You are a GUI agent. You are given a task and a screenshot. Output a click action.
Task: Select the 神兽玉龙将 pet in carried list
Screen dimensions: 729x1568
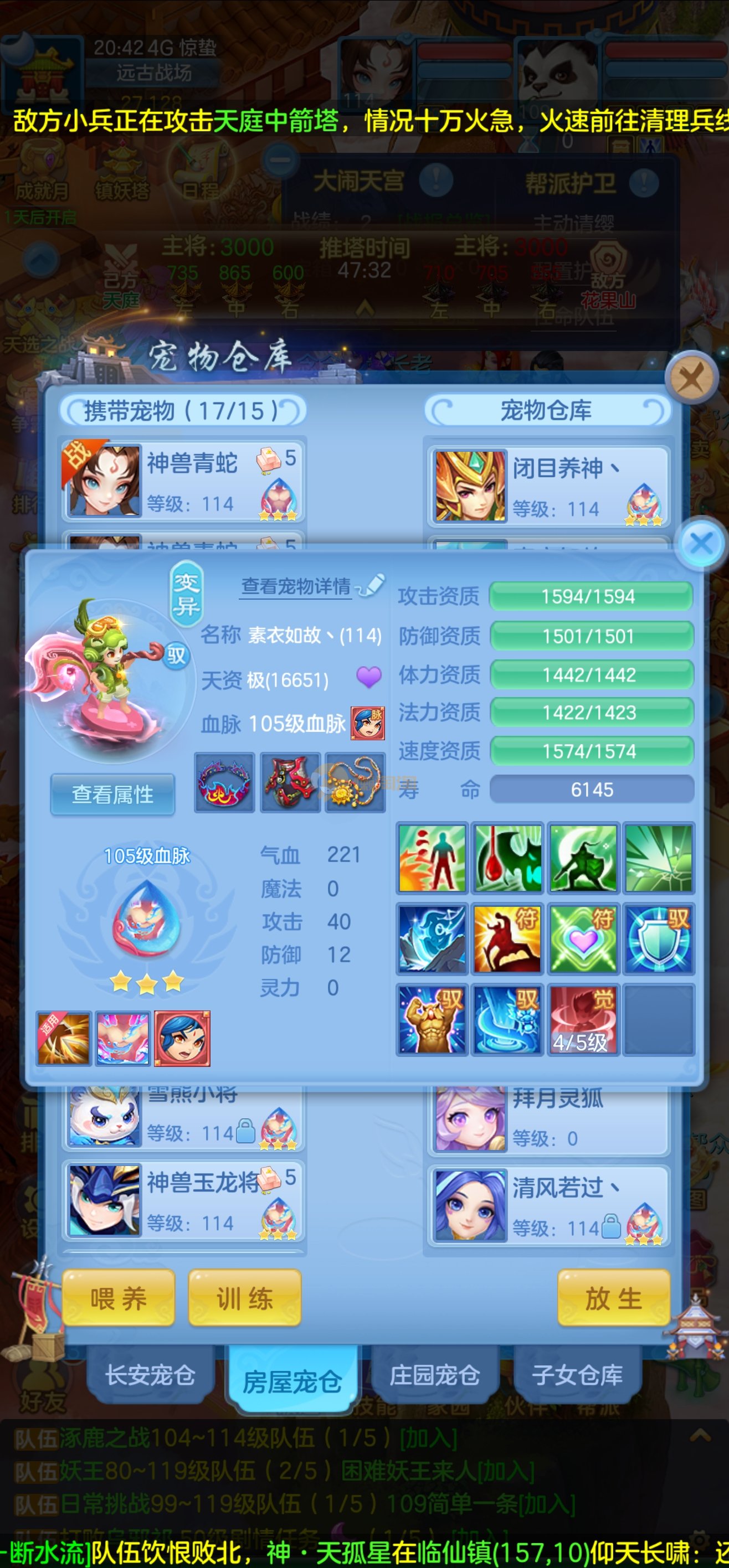(183, 1202)
